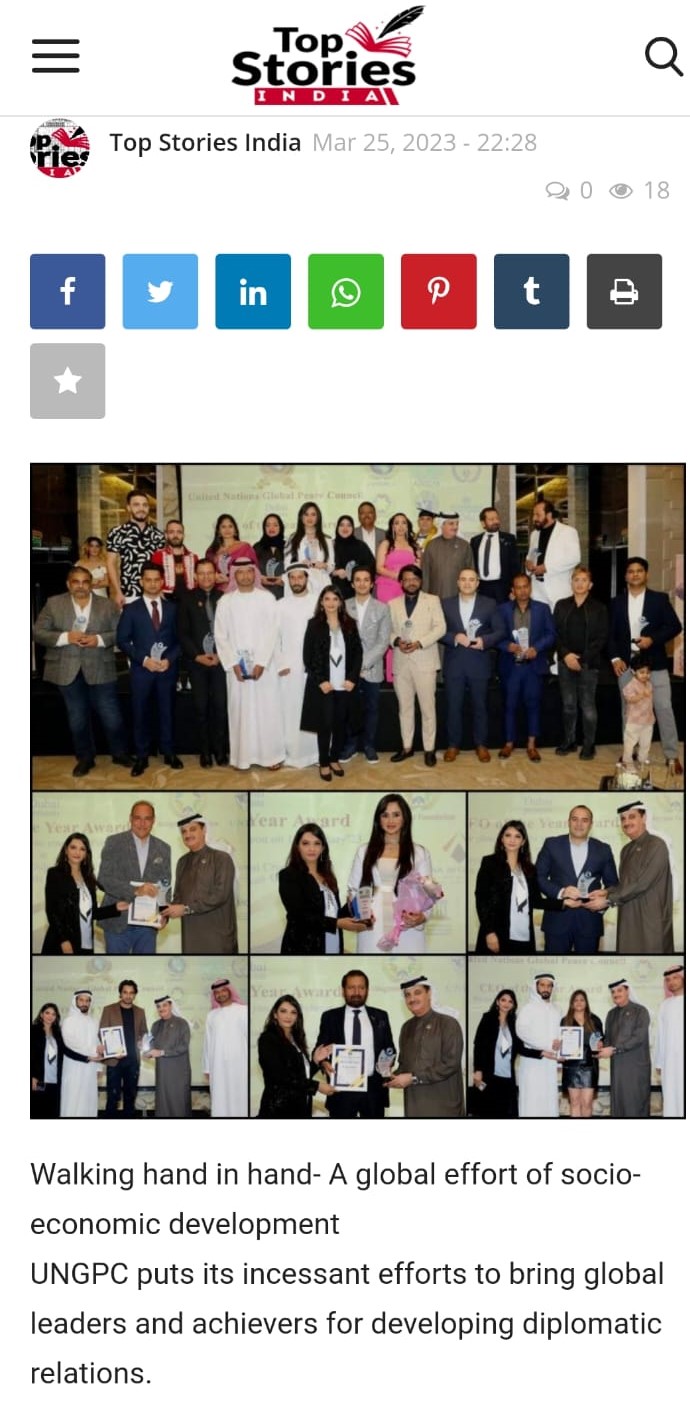Share article on Twitter

click(160, 291)
